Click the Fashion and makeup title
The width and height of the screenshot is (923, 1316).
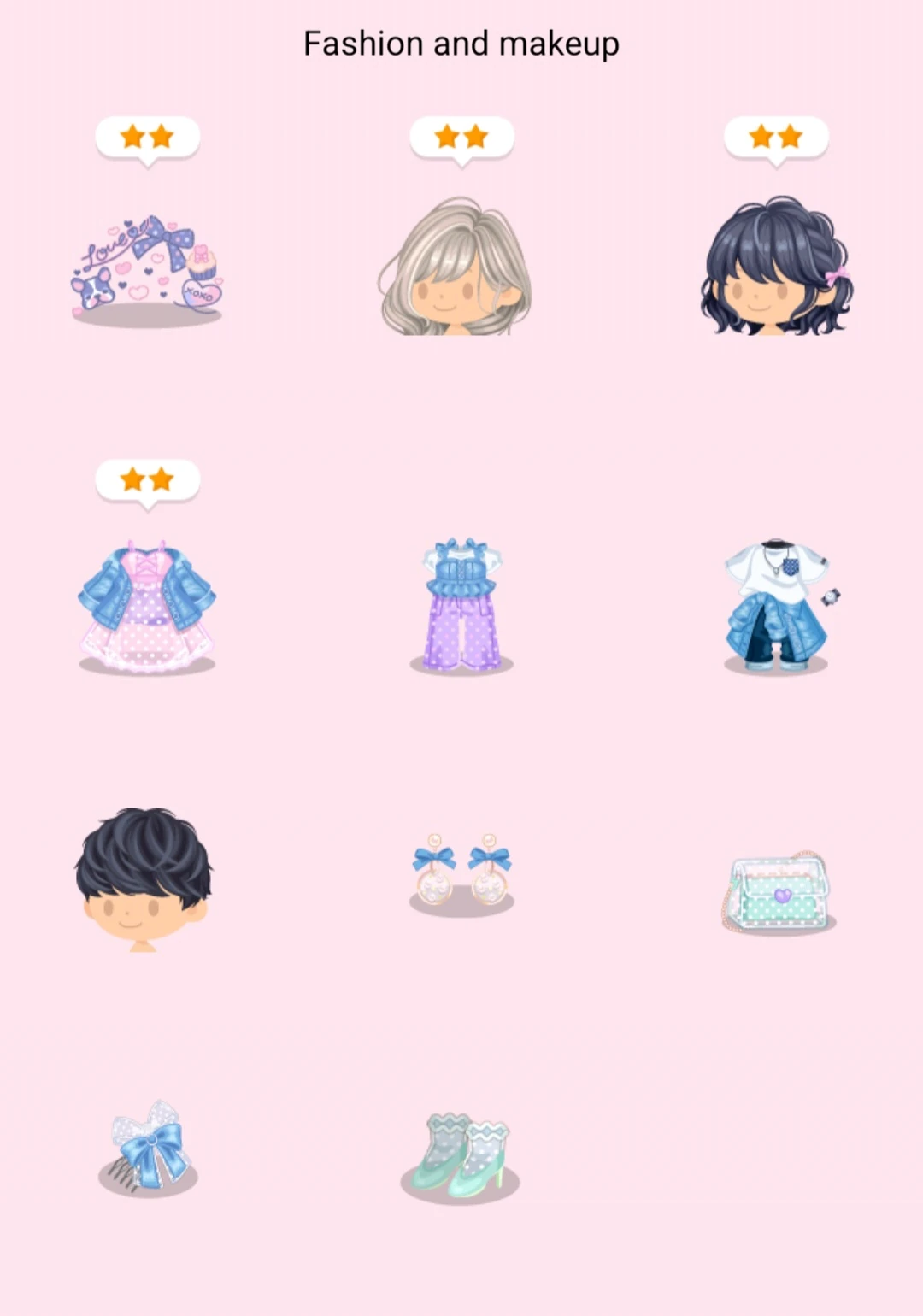tap(461, 41)
